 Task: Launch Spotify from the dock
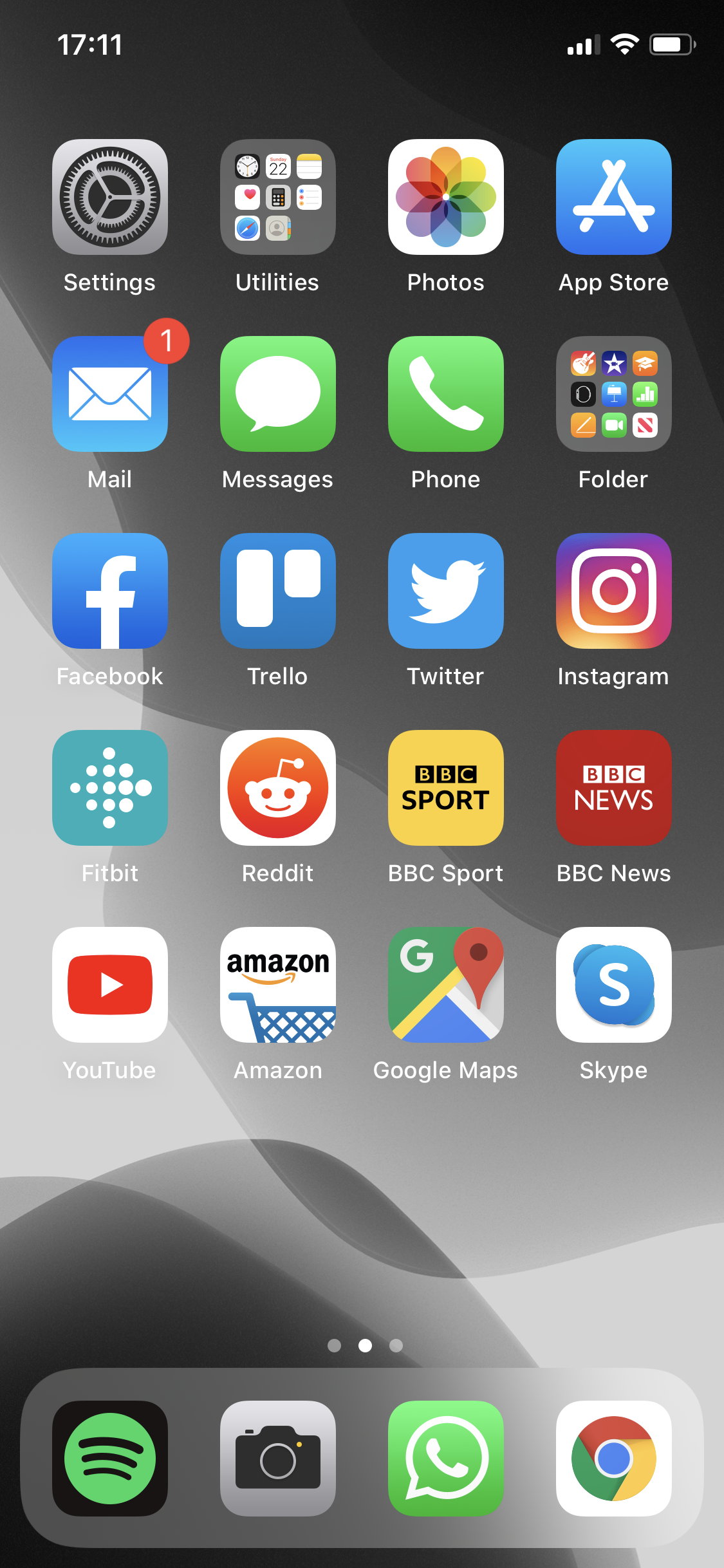tap(110, 1459)
